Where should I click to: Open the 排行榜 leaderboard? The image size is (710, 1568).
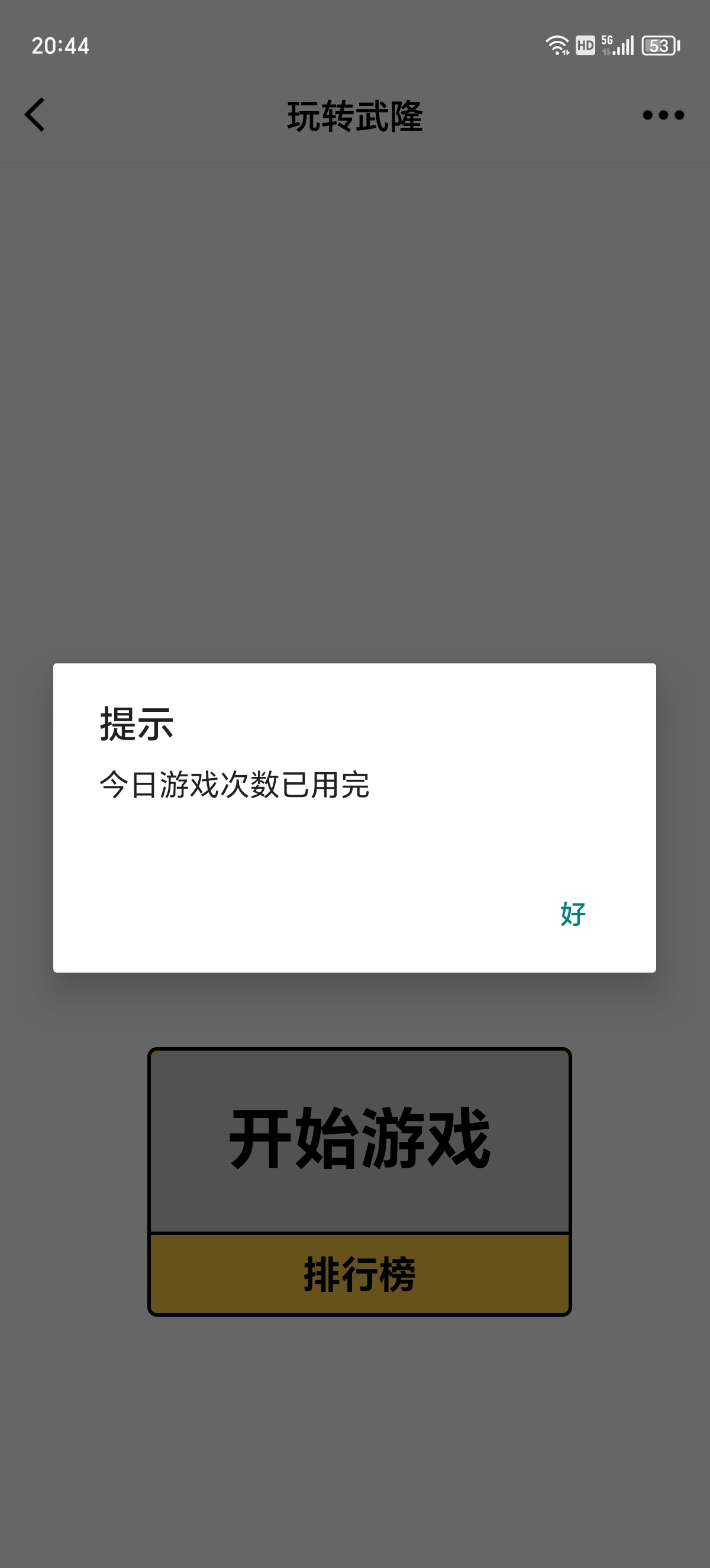[359, 1274]
